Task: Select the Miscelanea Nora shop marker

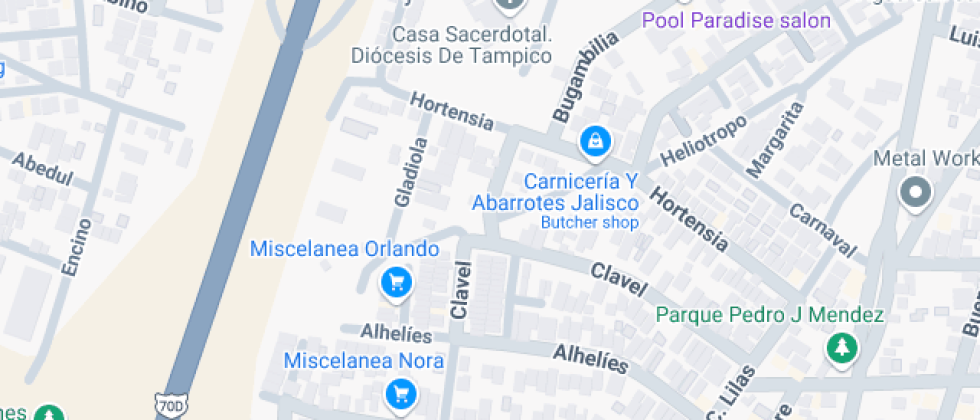Action: [x=402, y=394]
